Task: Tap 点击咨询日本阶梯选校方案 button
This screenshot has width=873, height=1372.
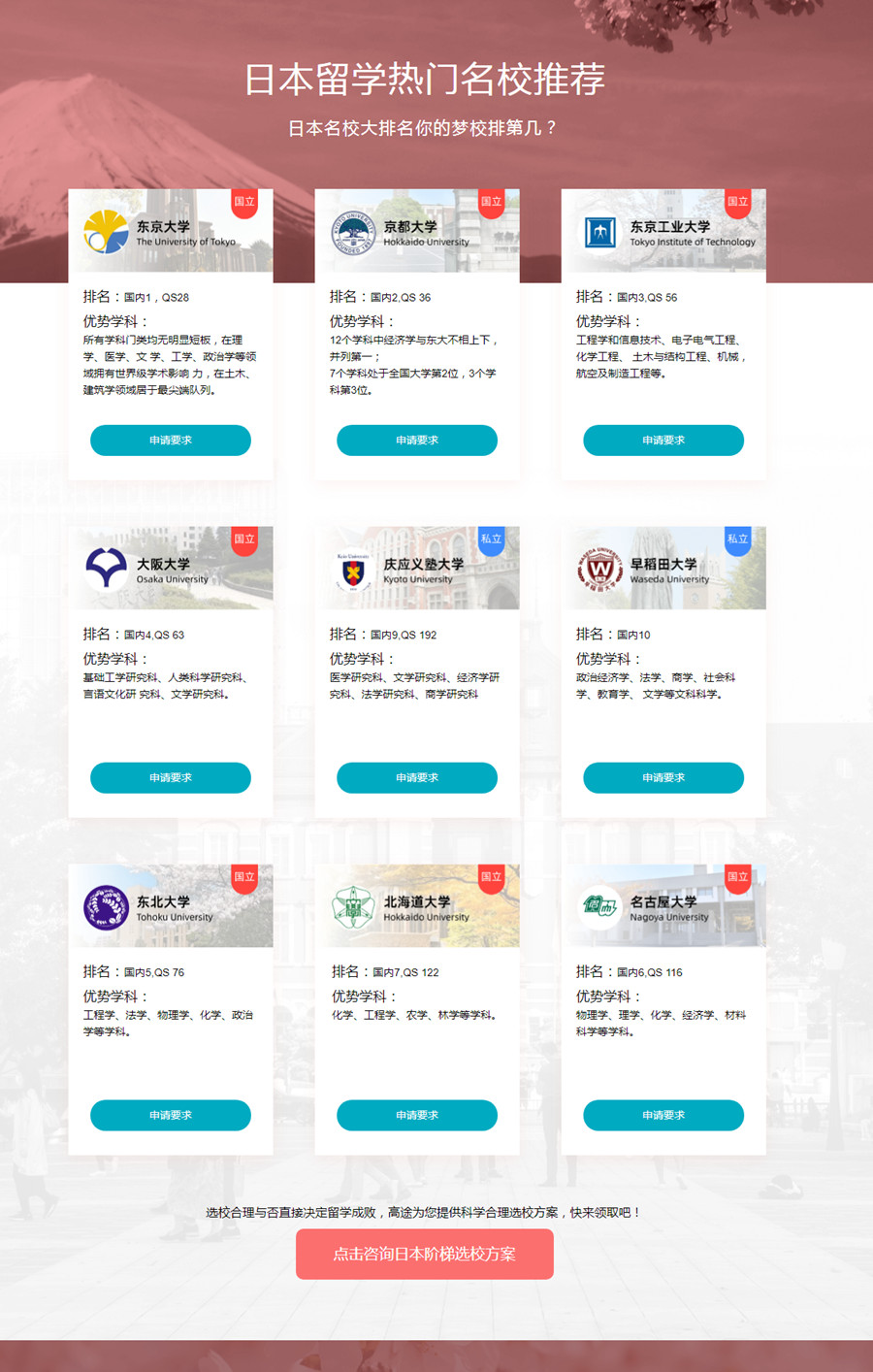Action: tap(425, 1255)
